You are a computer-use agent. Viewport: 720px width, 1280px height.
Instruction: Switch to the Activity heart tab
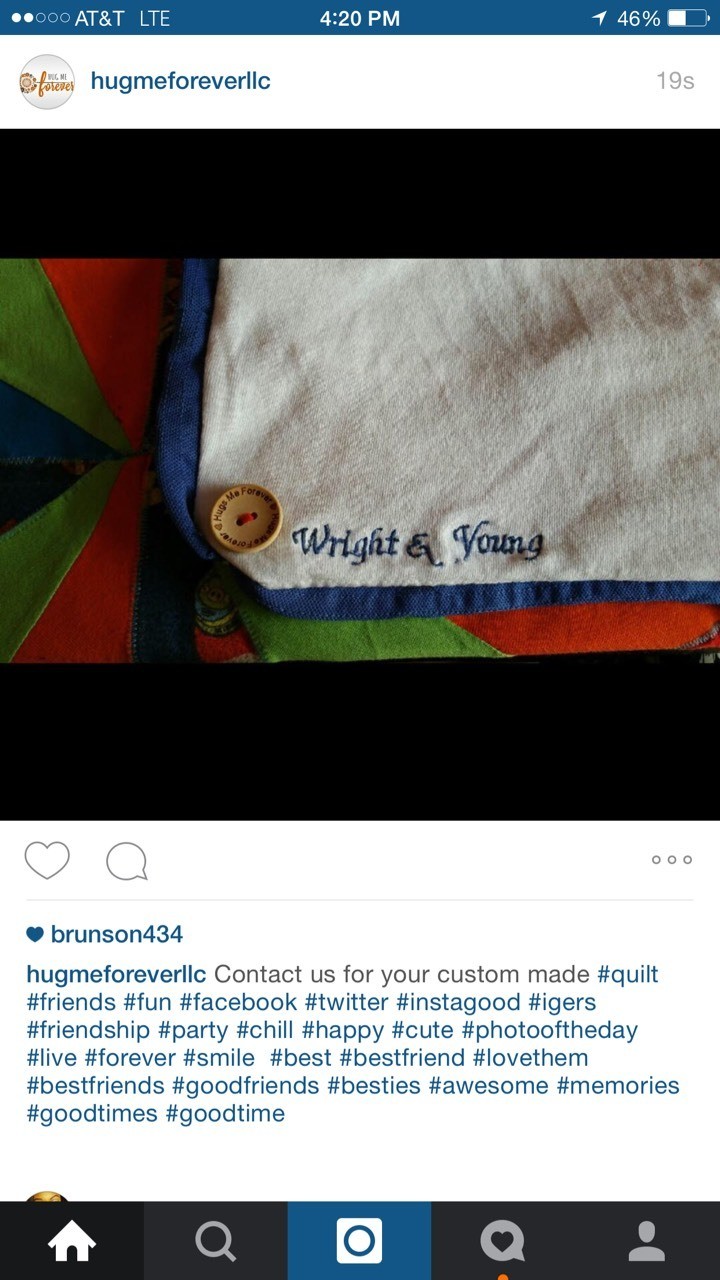(x=503, y=1241)
